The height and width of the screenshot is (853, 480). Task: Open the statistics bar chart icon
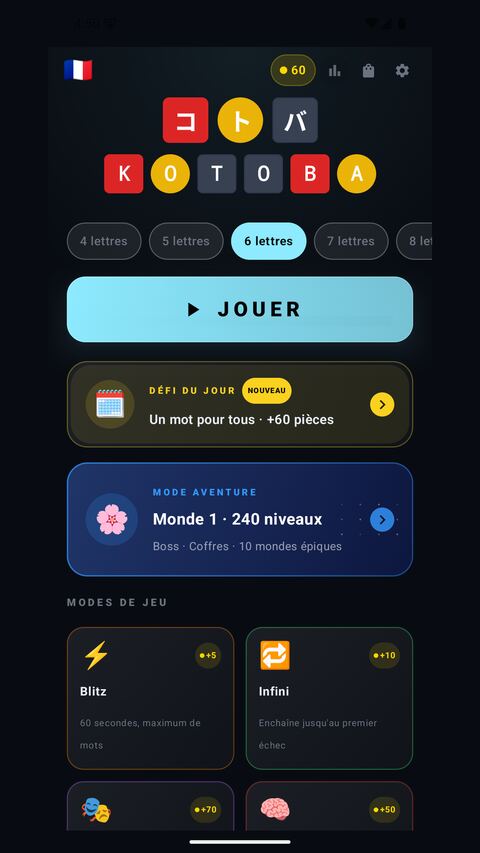click(x=335, y=70)
